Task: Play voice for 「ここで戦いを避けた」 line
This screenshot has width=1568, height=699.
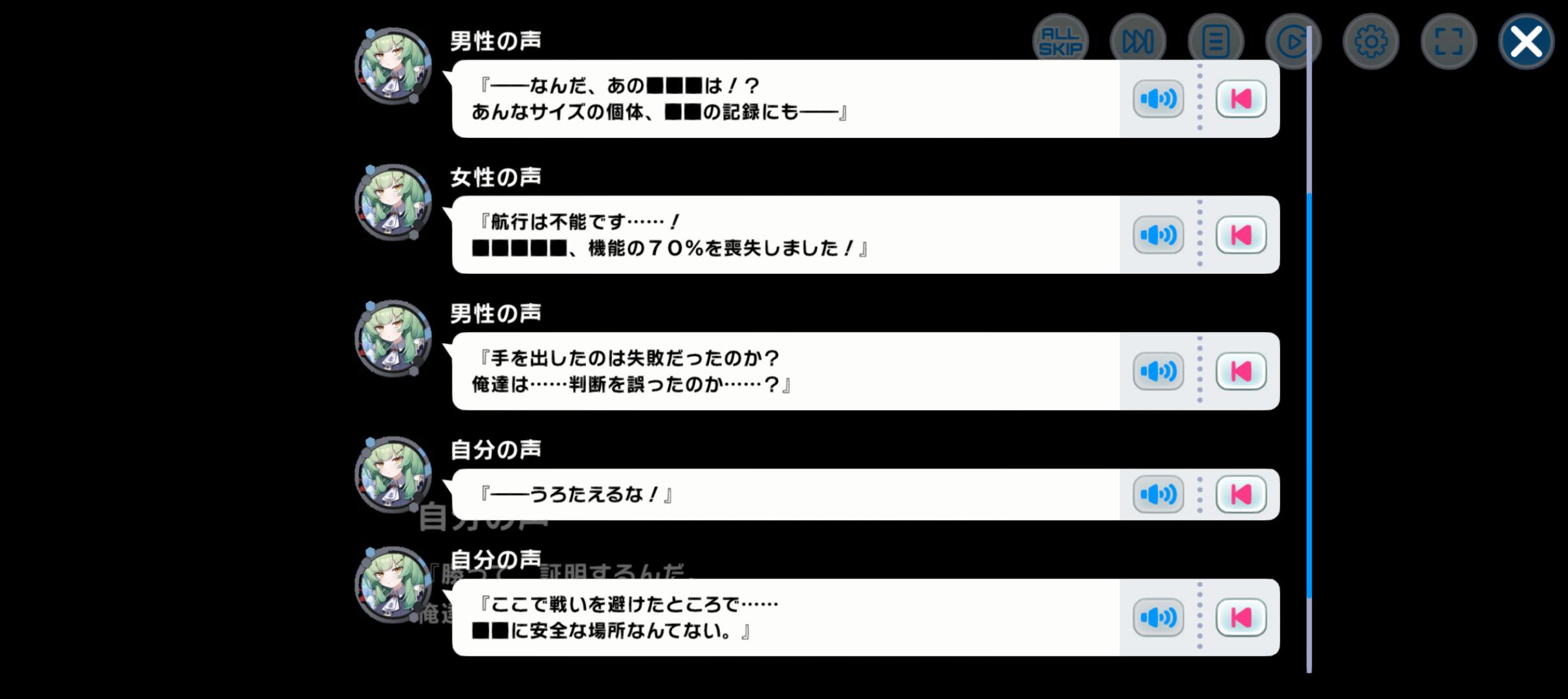Action: pos(1158,617)
